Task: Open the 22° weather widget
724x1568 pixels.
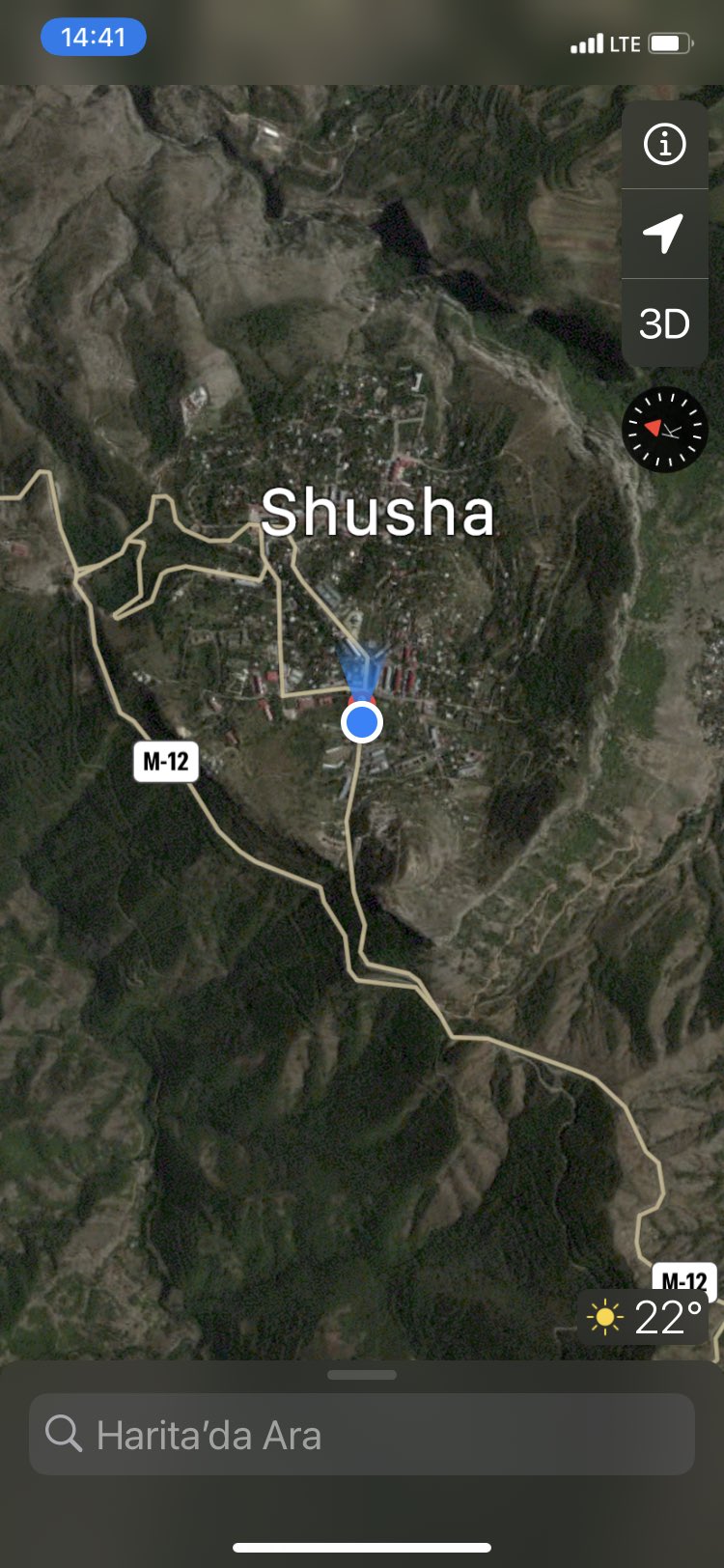Action: [x=644, y=1317]
